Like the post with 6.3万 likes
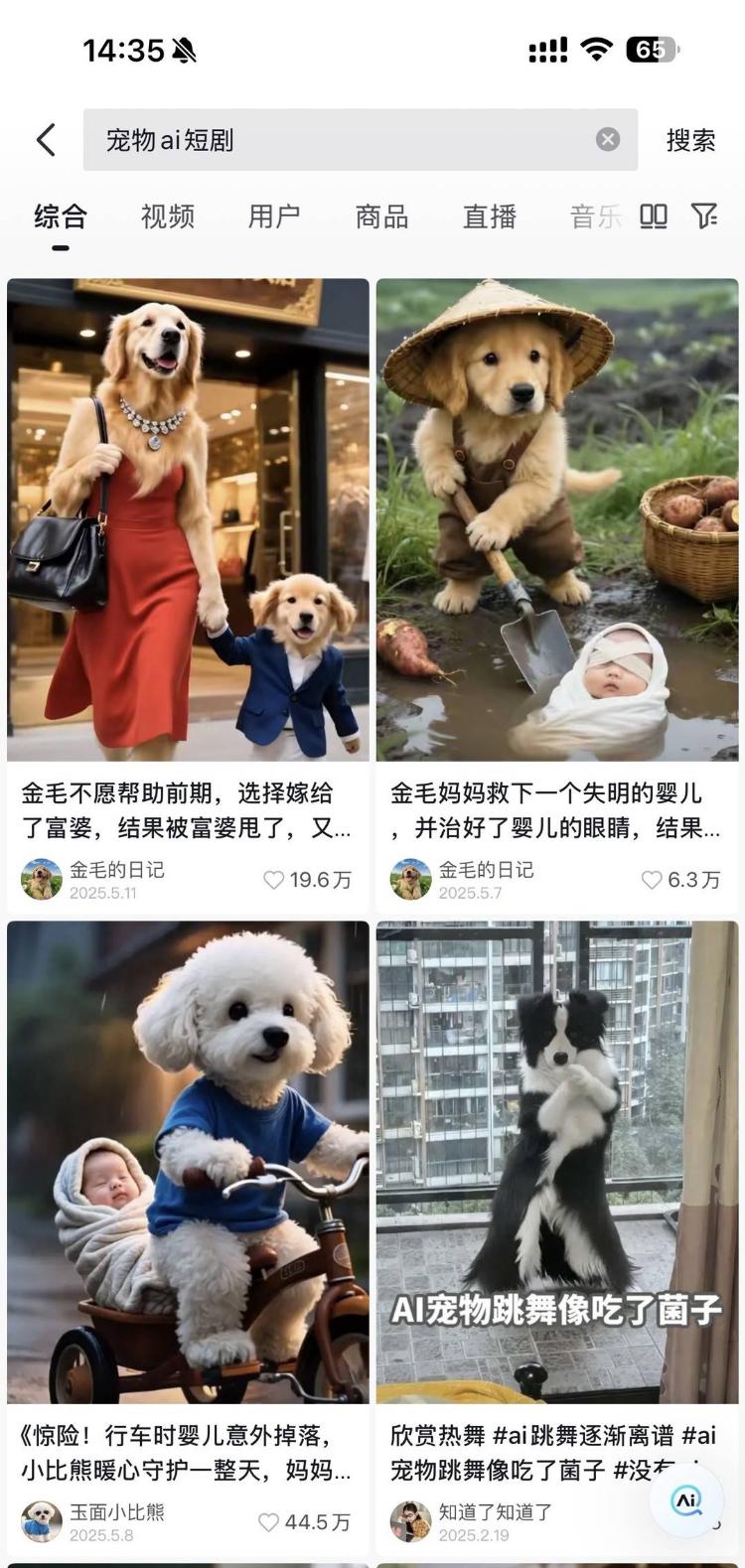 652,880
